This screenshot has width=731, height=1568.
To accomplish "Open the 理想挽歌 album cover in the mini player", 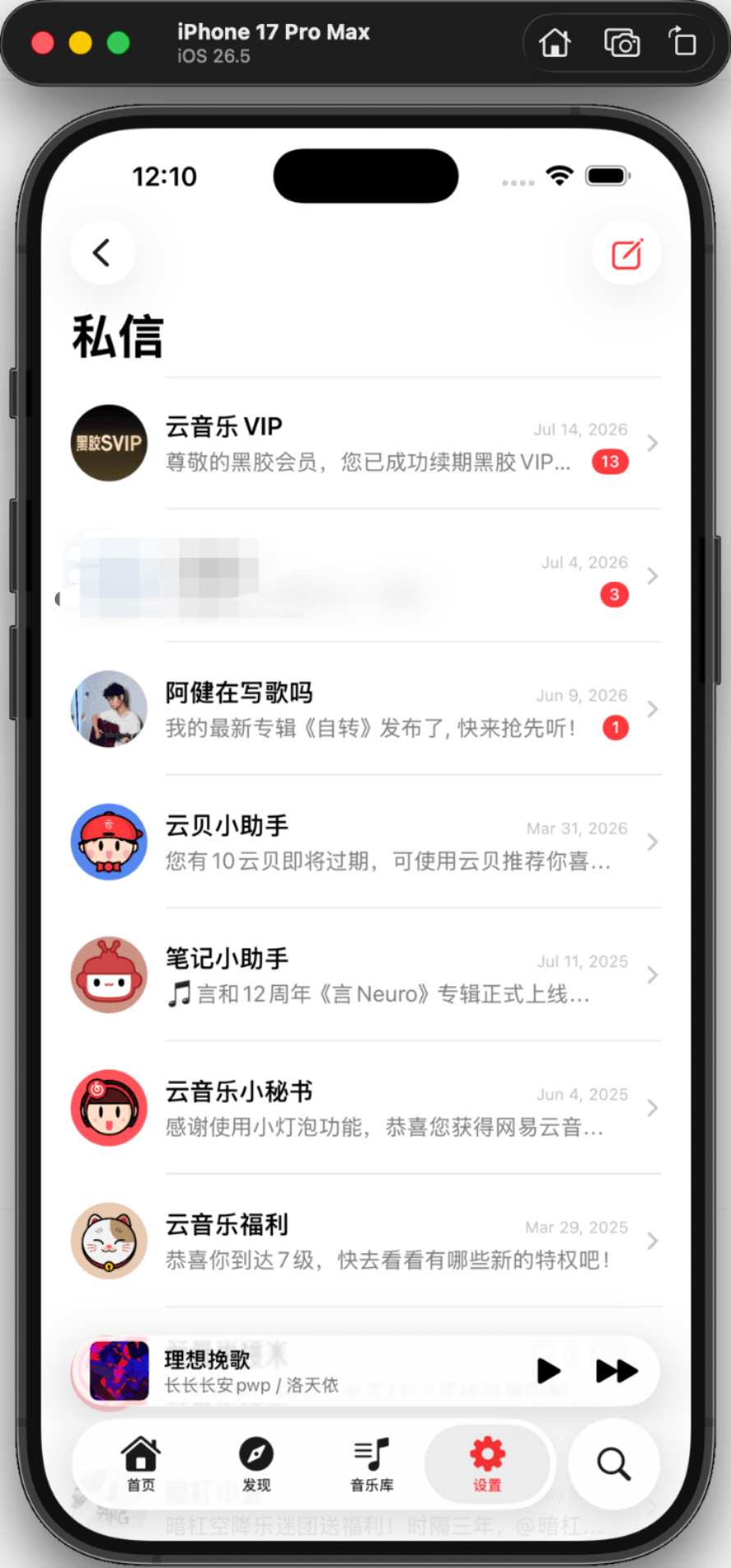I will coord(119,1371).
